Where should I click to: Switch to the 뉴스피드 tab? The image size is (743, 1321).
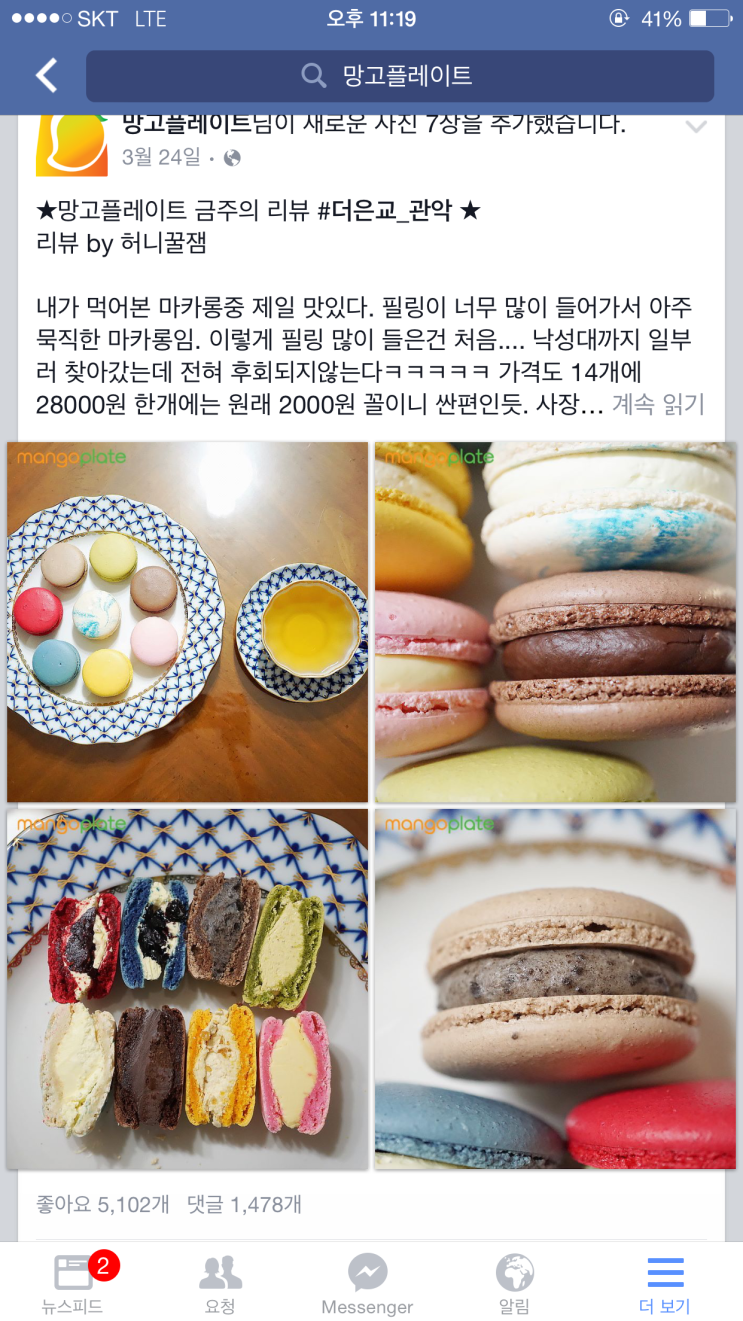[72, 1285]
